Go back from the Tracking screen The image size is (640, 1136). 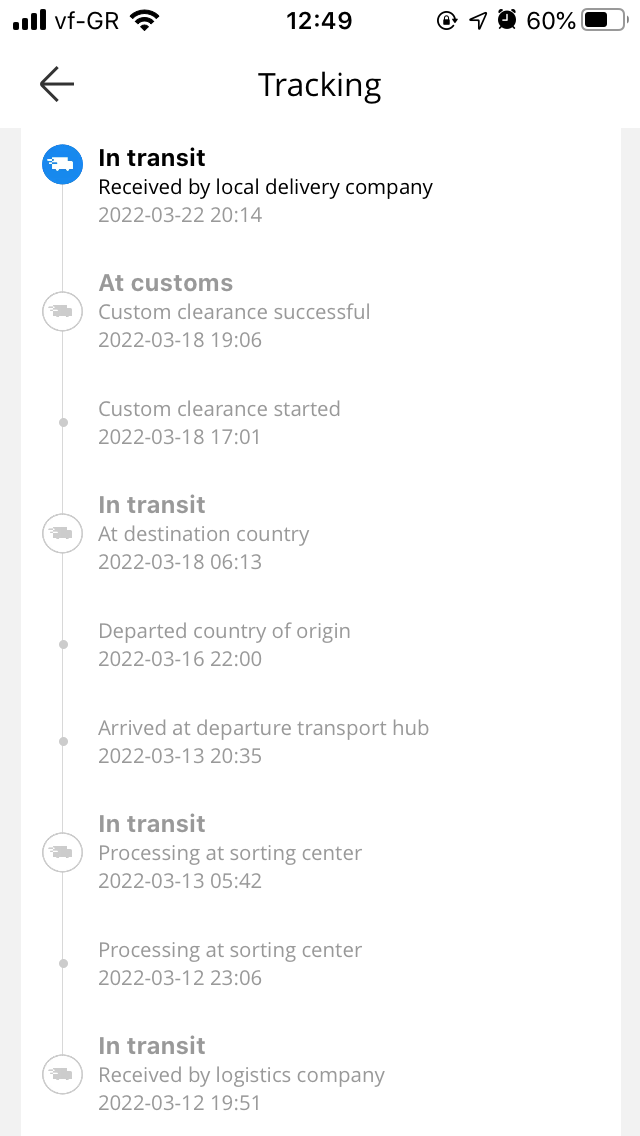[x=57, y=85]
